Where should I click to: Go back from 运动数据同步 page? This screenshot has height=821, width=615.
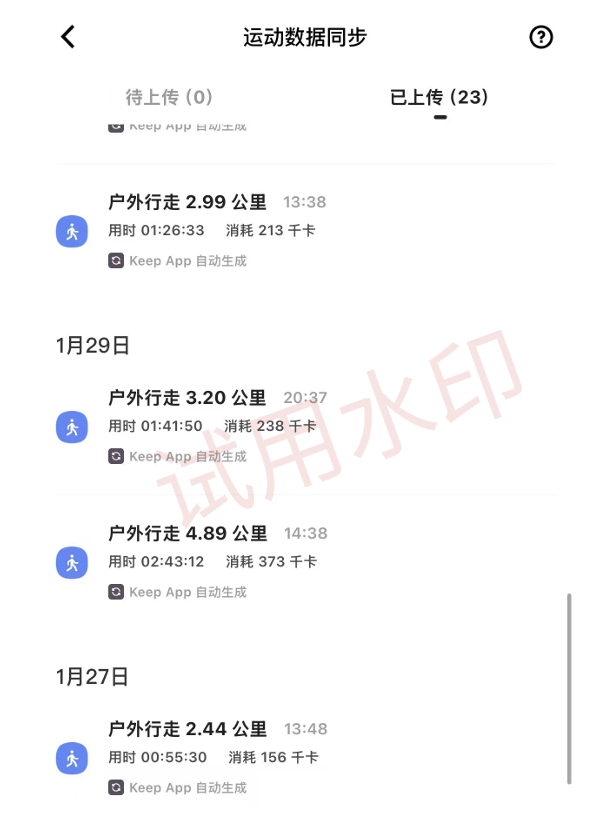(68, 37)
